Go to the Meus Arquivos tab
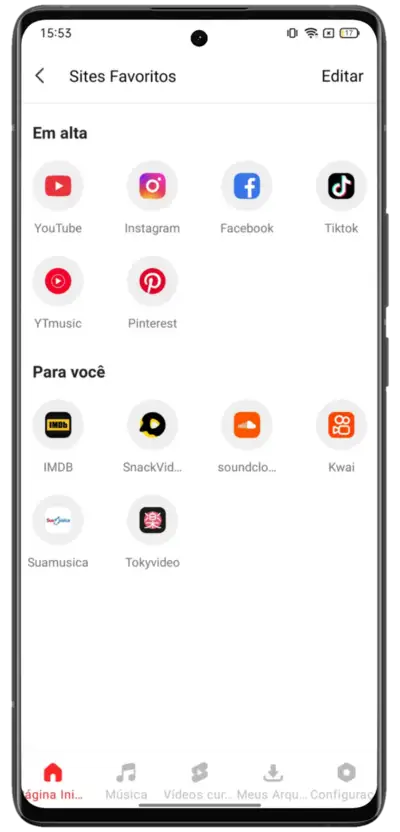400x832 pixels. click(x=272, y=781)
